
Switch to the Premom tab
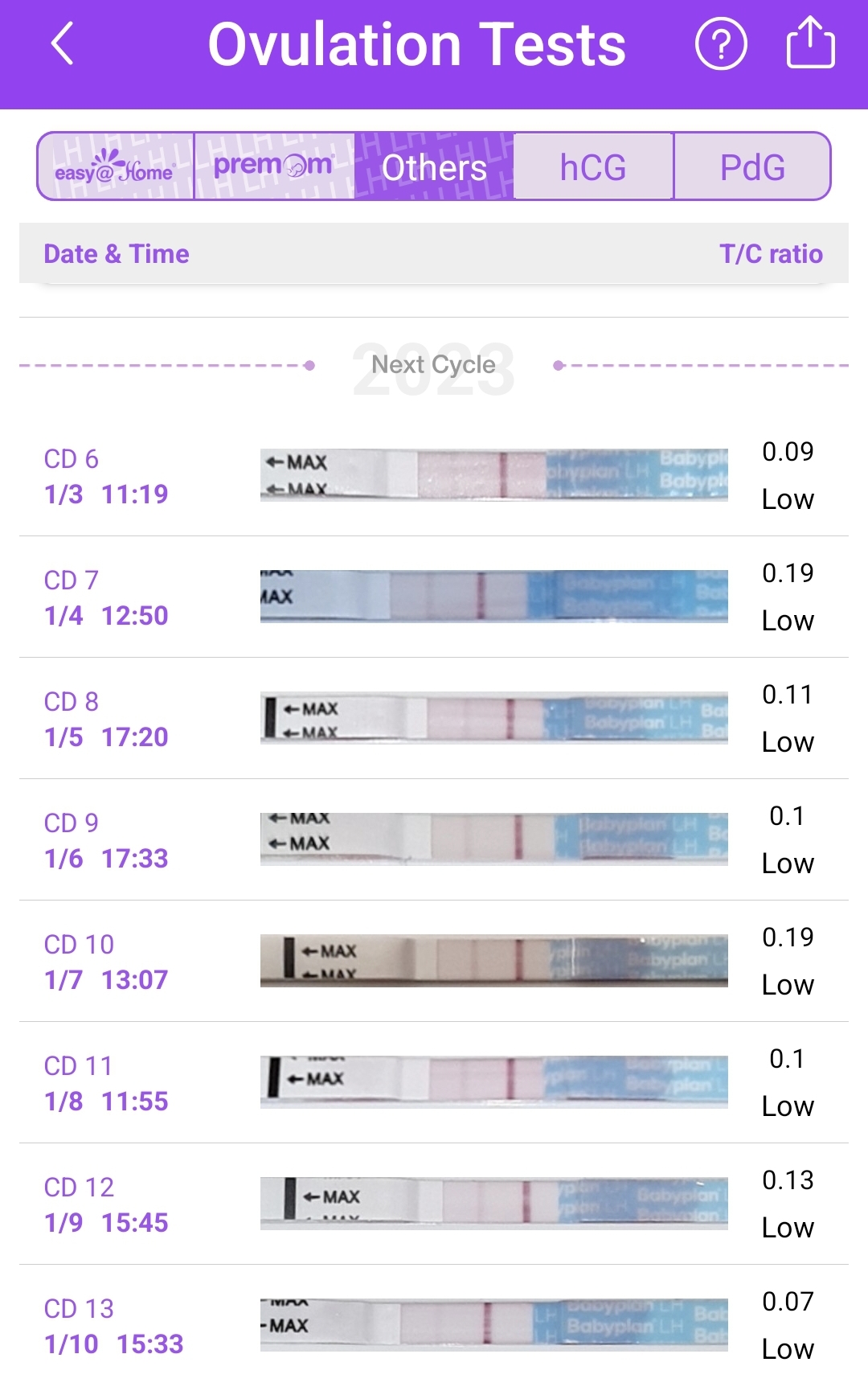(274, 167)
